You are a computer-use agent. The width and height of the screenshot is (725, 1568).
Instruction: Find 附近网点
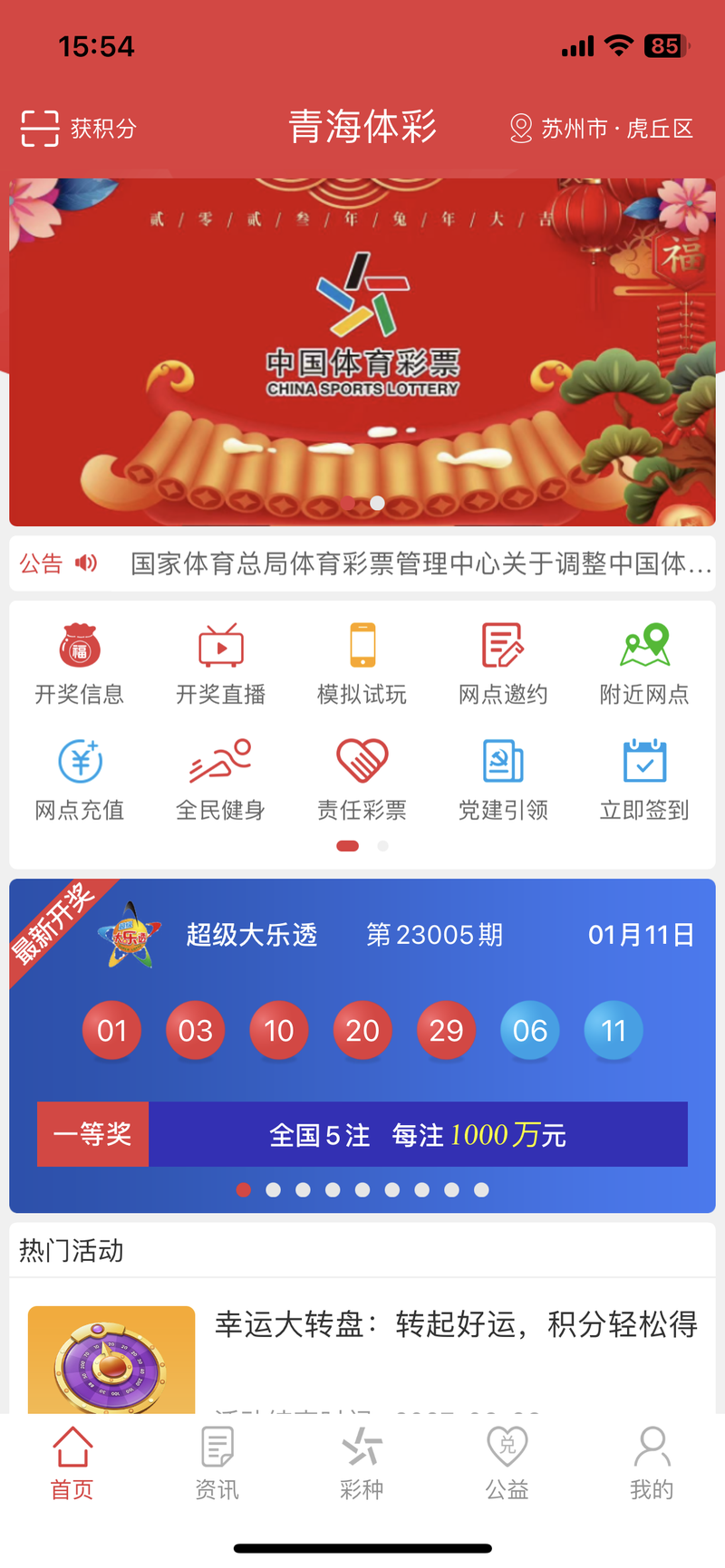(644, 664)
